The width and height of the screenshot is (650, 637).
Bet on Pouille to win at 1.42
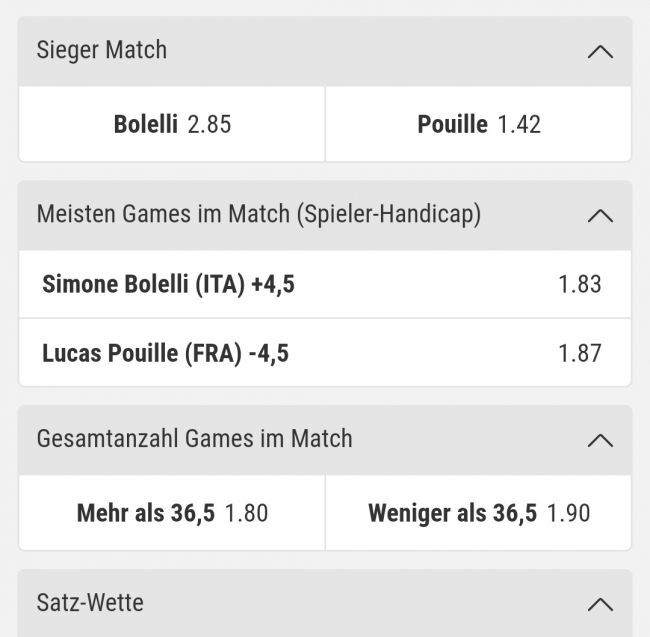tap(478, 124)
